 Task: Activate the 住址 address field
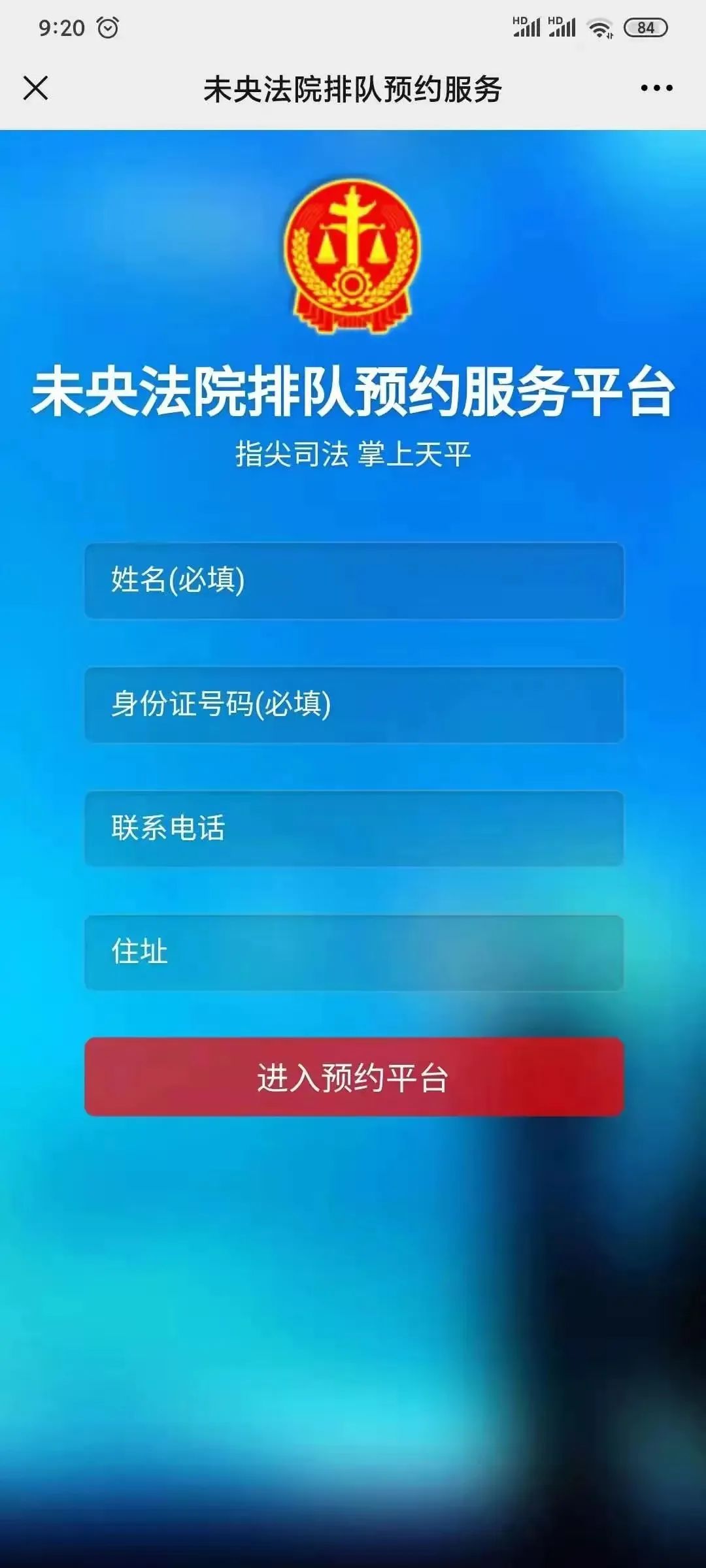[354, 952]
